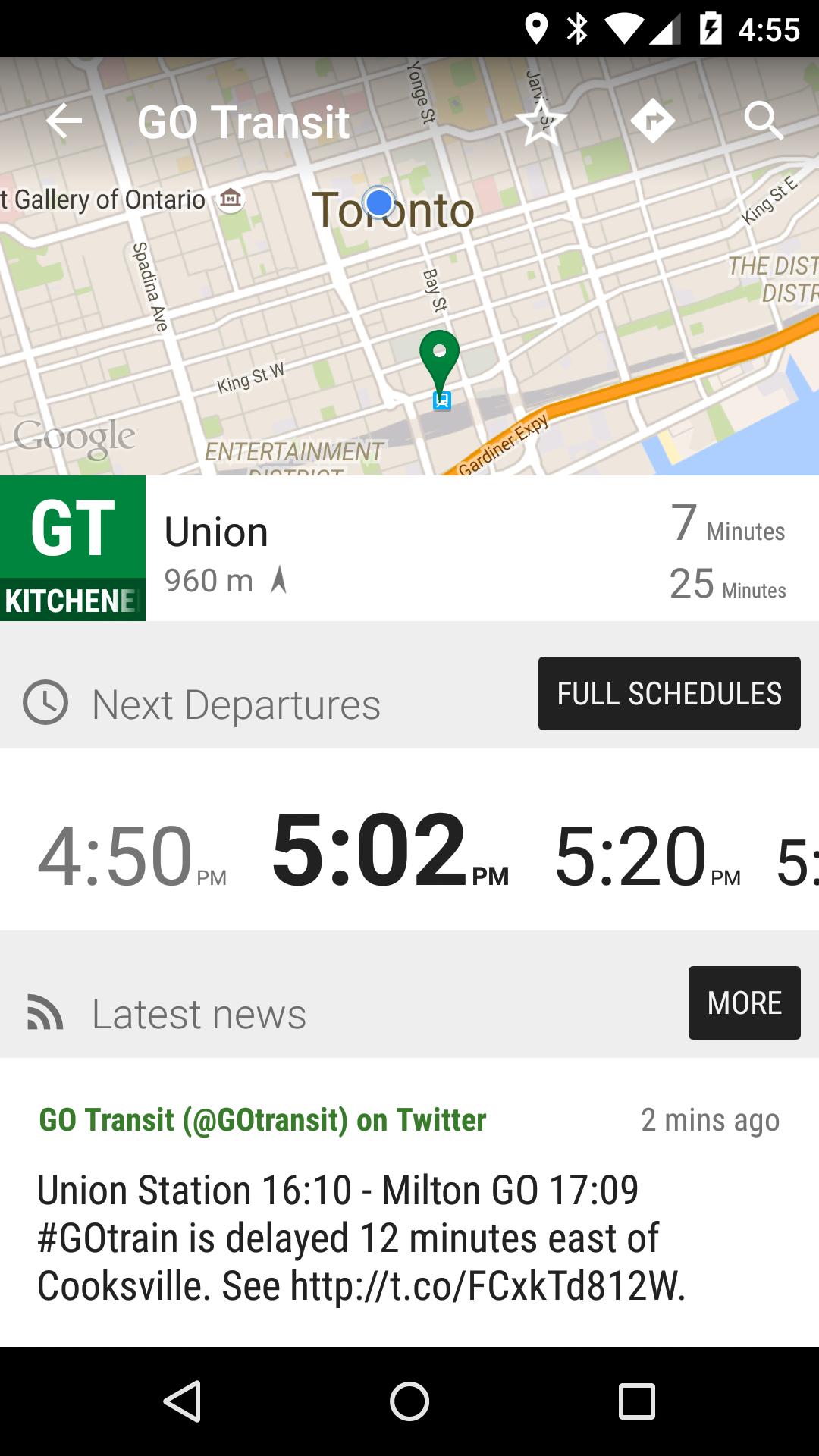
Task: Go to the Android home screen
Action: click(409, 1401)
